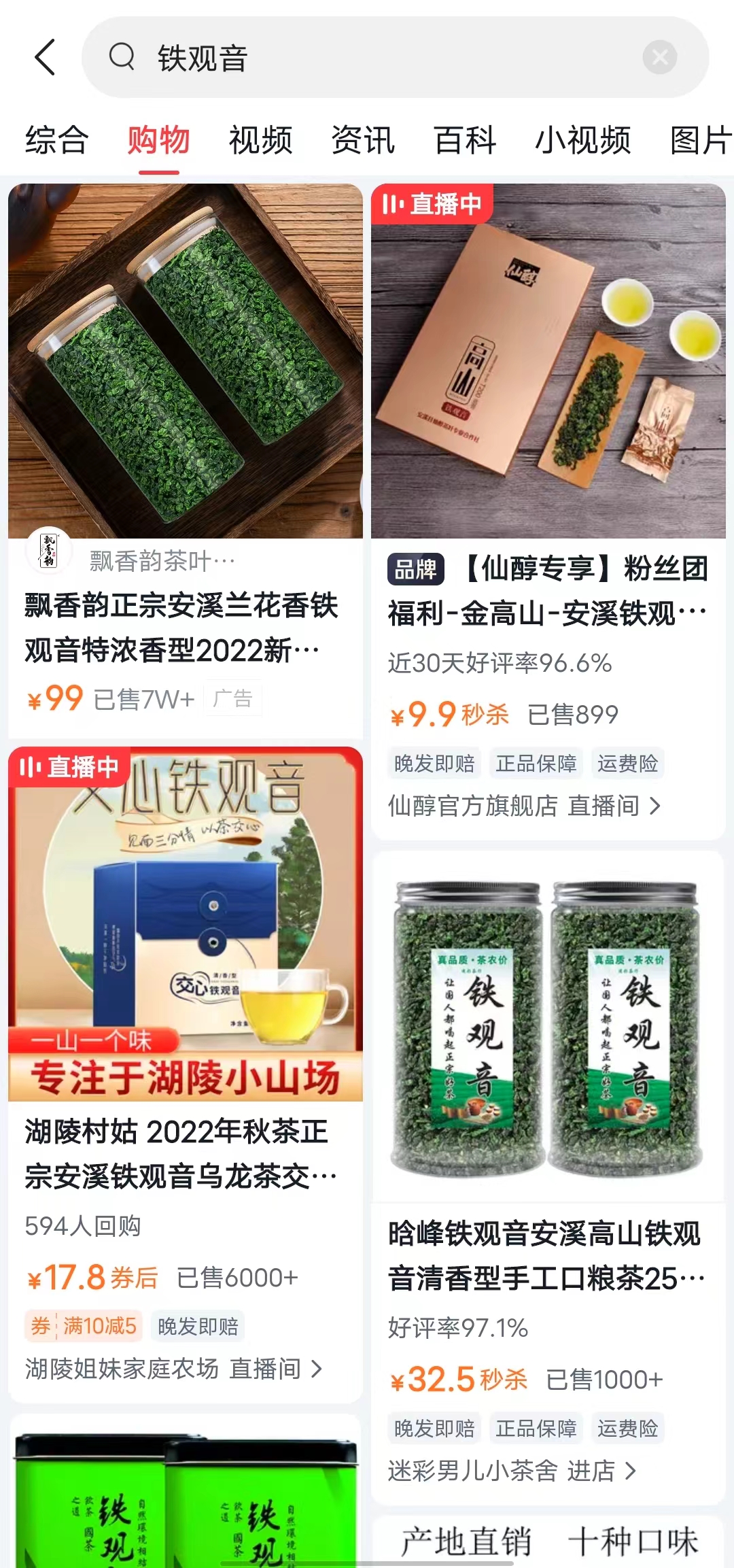The width and height of the screenshot is (734, 1568).
Task: Switch to the 视频 tab
Action: coord(260,141)
